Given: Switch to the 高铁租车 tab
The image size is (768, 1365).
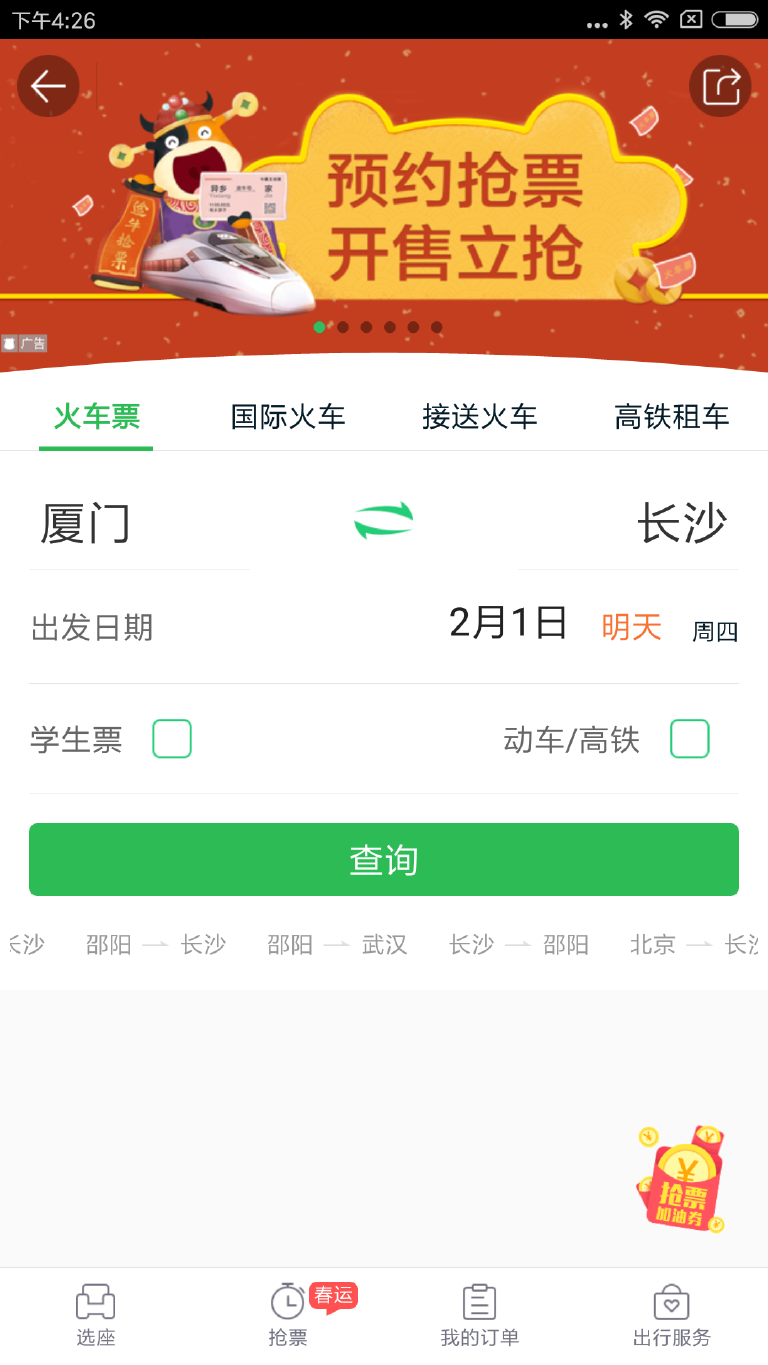Looking at the screenshot, I should click(x=671, y=417).
